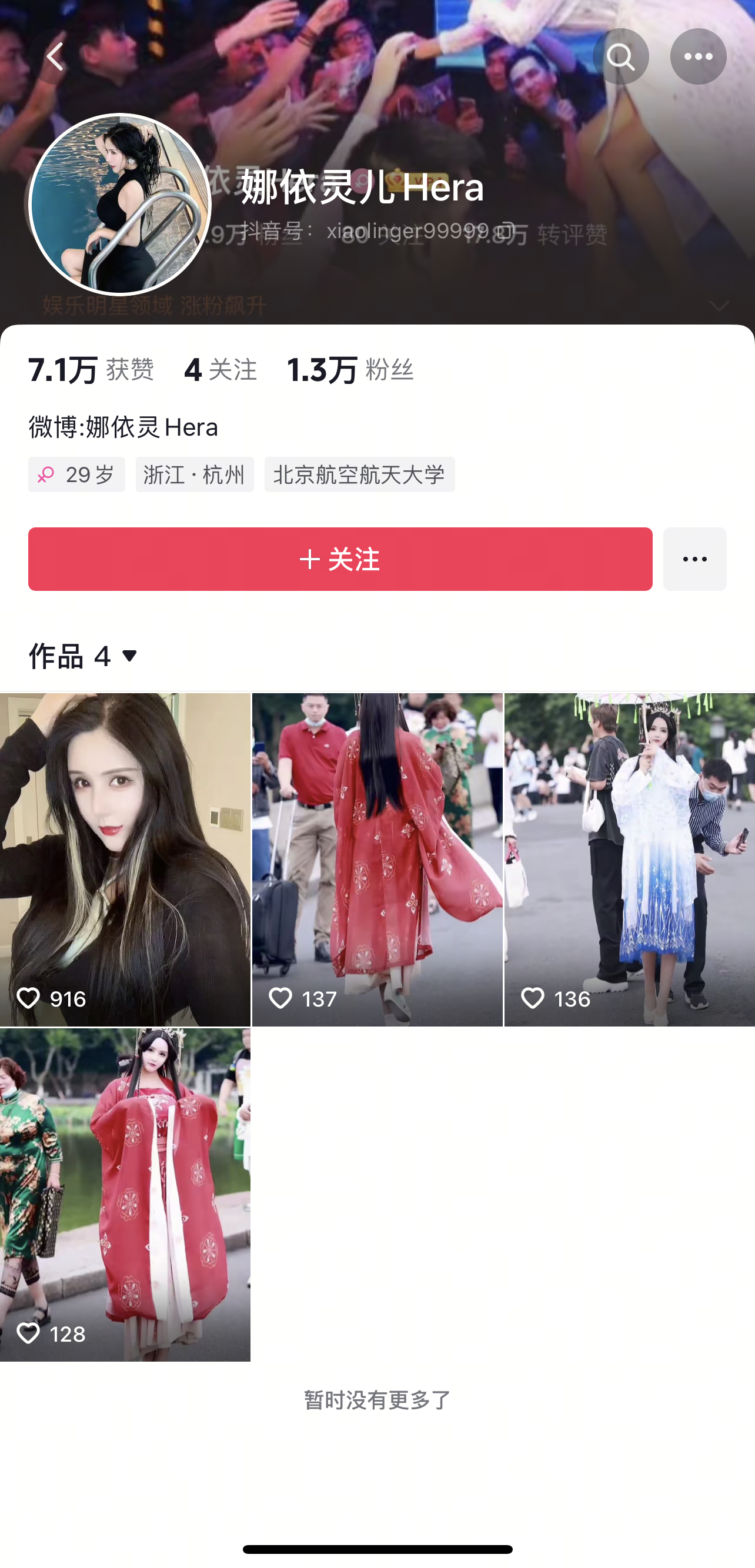Open the 4 关注 following list
The height and width of the screenshot is (1568, 755).
221,369
